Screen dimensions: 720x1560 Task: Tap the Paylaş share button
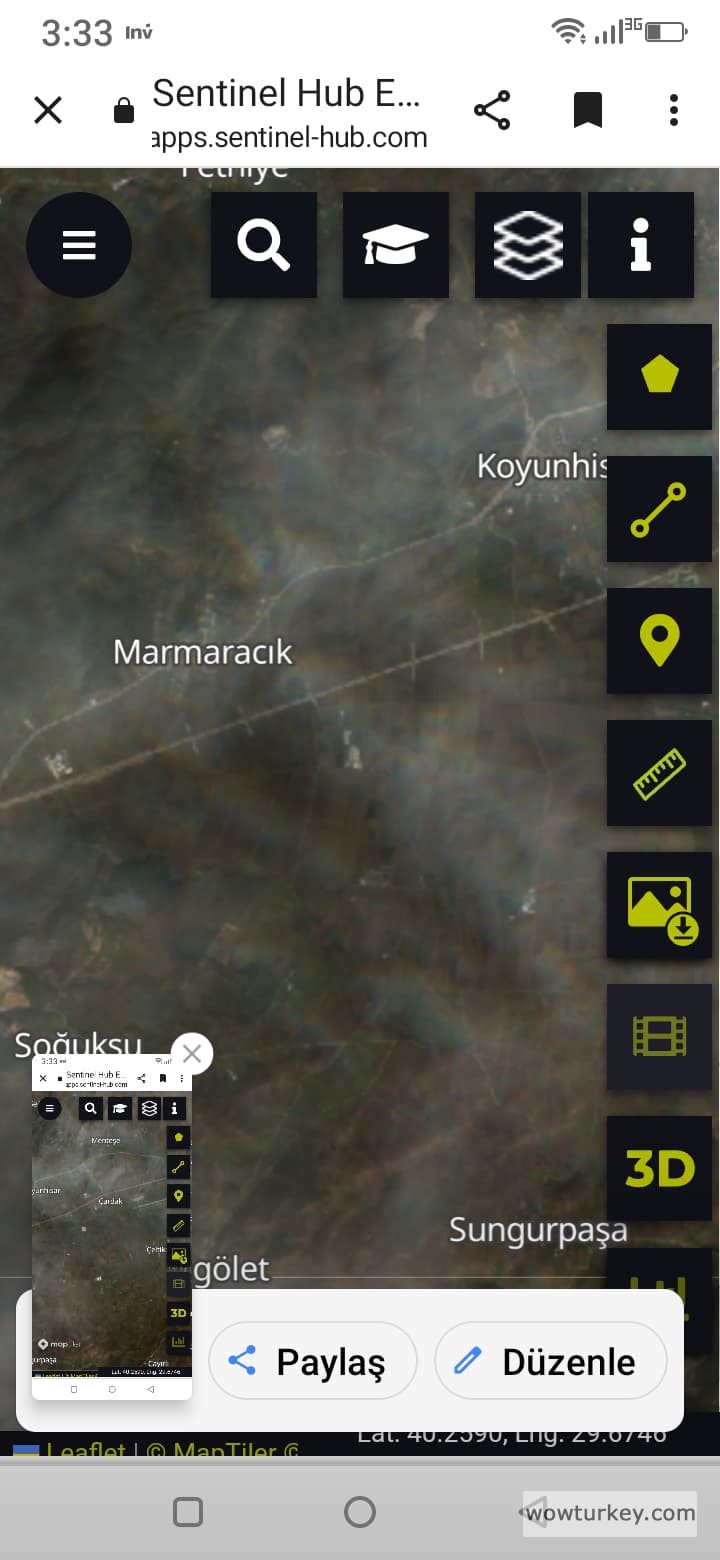(313, 1361)
